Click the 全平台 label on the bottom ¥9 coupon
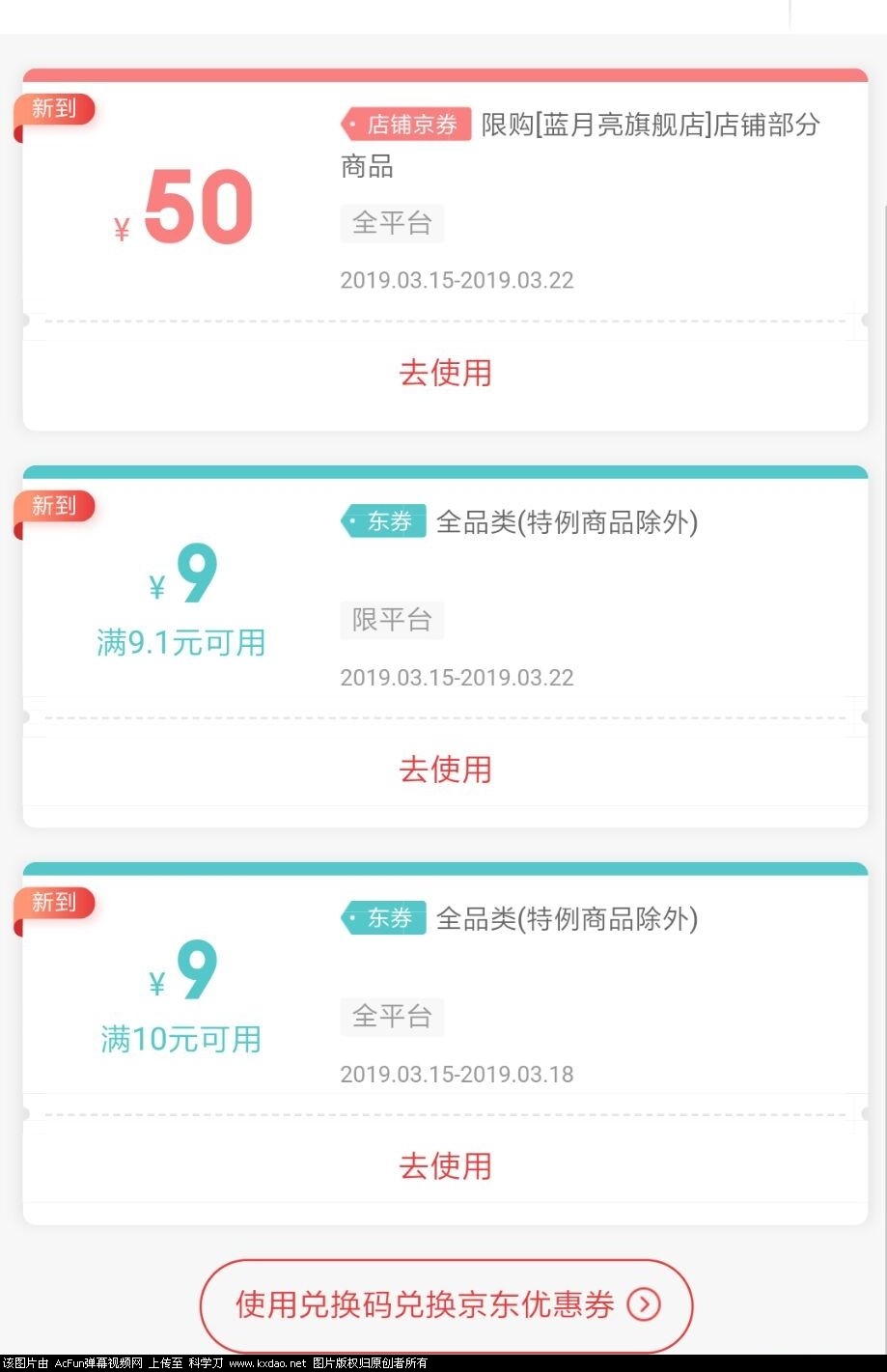Viewport: 887px width, 1372px height. coord(392,1017)
